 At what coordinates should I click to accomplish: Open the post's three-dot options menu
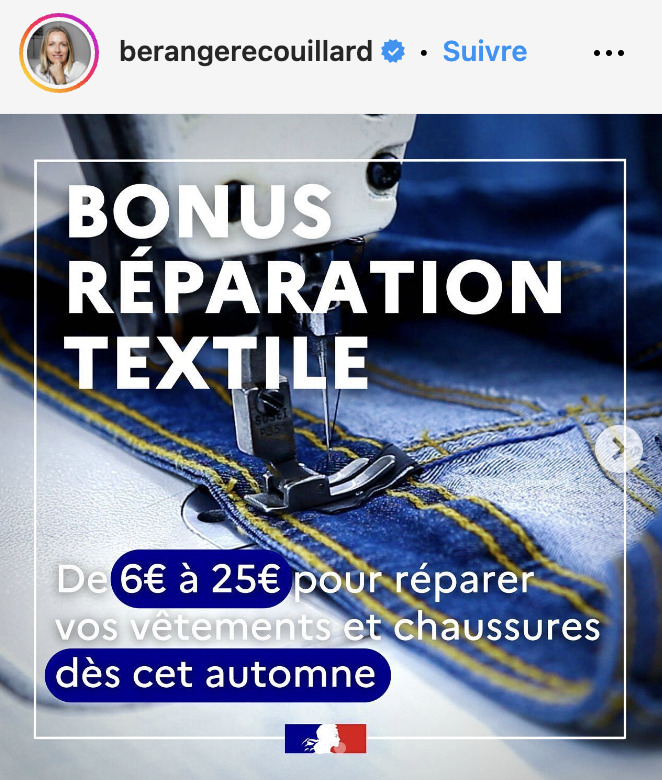coord(609,53)
